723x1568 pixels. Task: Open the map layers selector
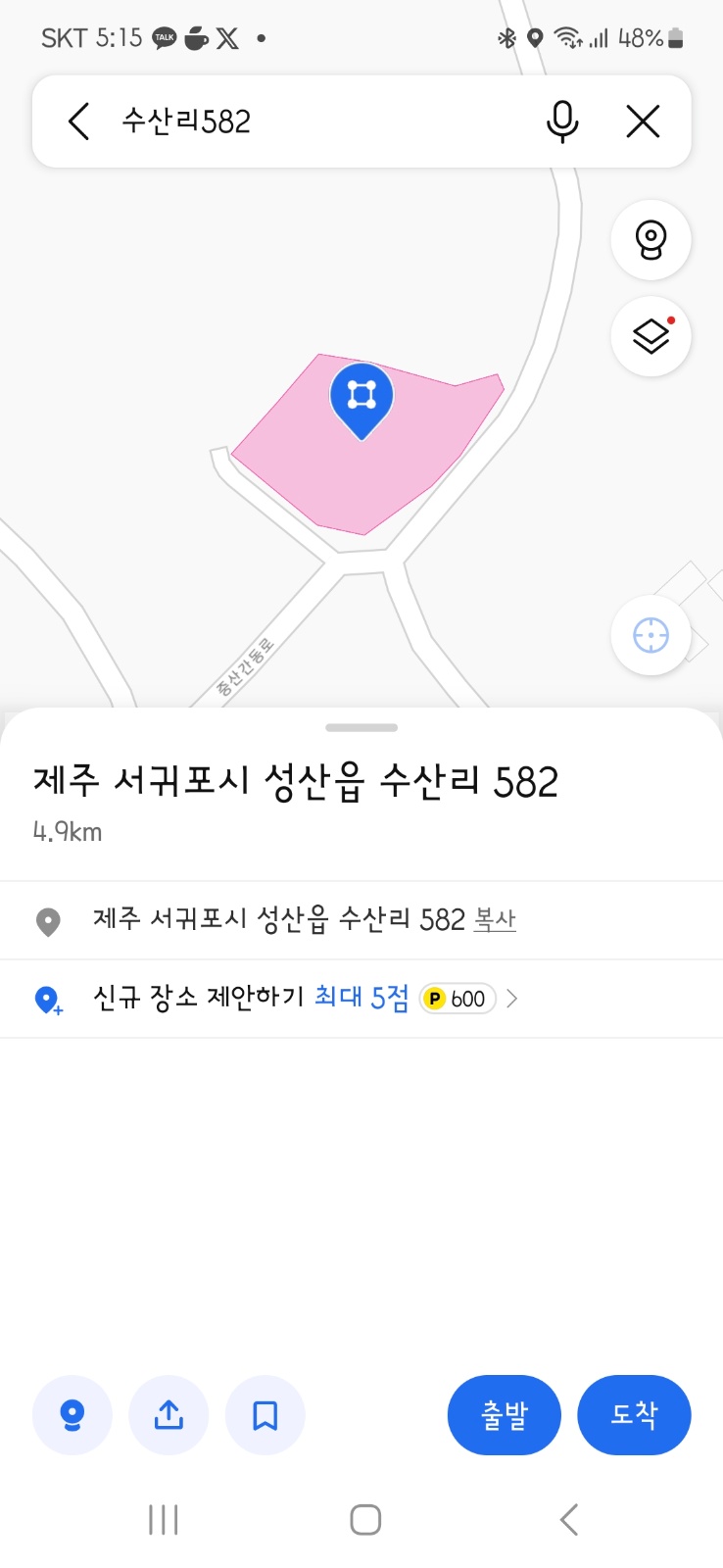point(650,336)
